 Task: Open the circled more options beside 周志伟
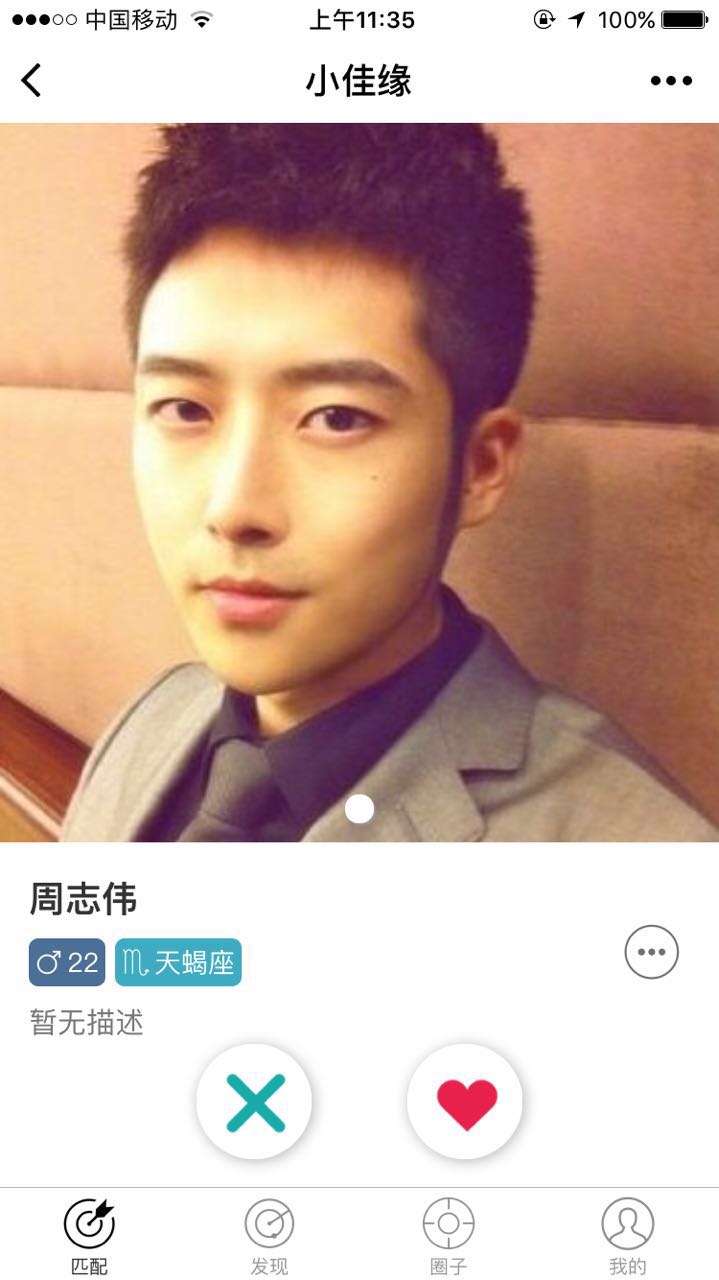[651, 952]
